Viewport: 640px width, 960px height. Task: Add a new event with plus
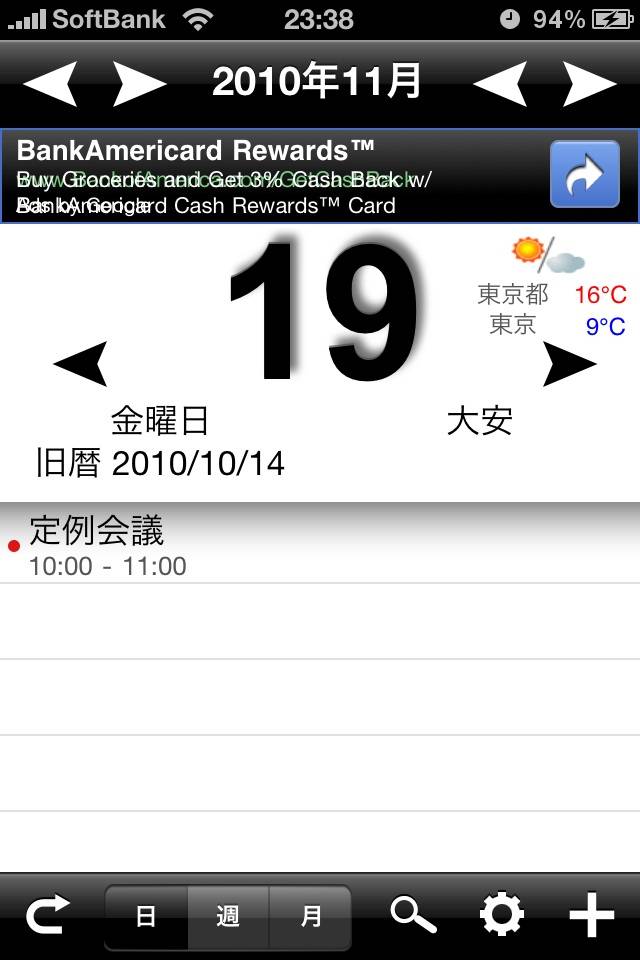click(x=591, y=914)
